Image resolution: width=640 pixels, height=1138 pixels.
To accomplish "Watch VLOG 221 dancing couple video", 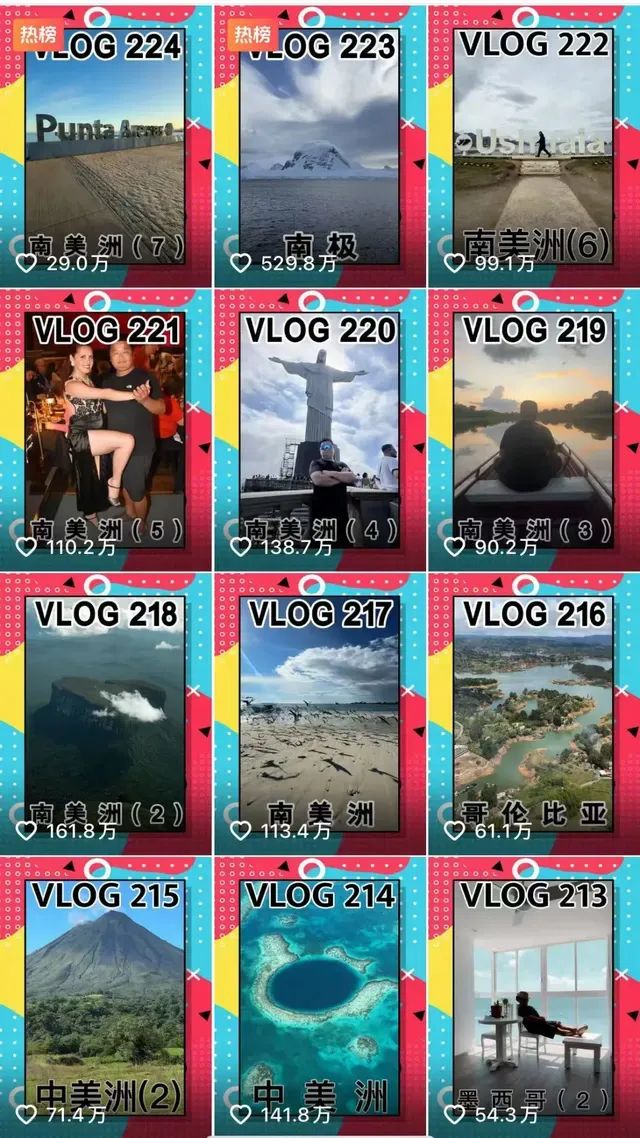I will 105,430.
